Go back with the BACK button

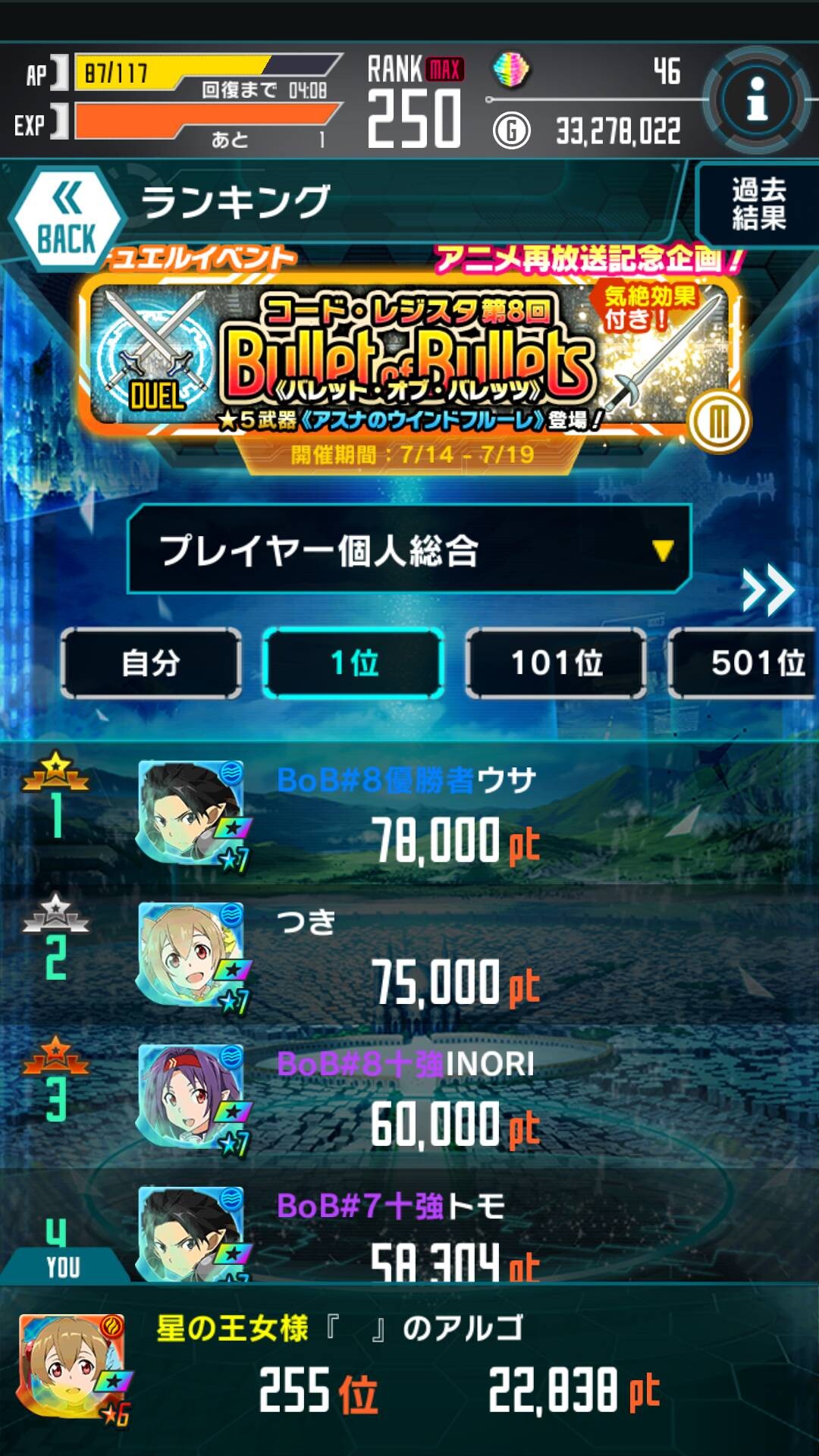pyautogui.click(x=67, y=218)
